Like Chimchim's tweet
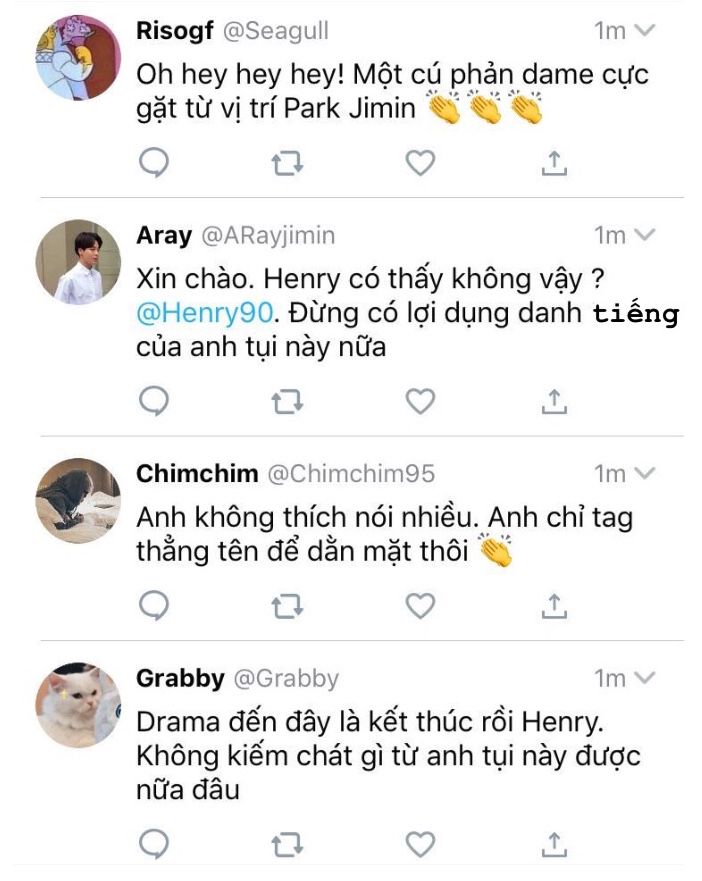 (421, 605)
